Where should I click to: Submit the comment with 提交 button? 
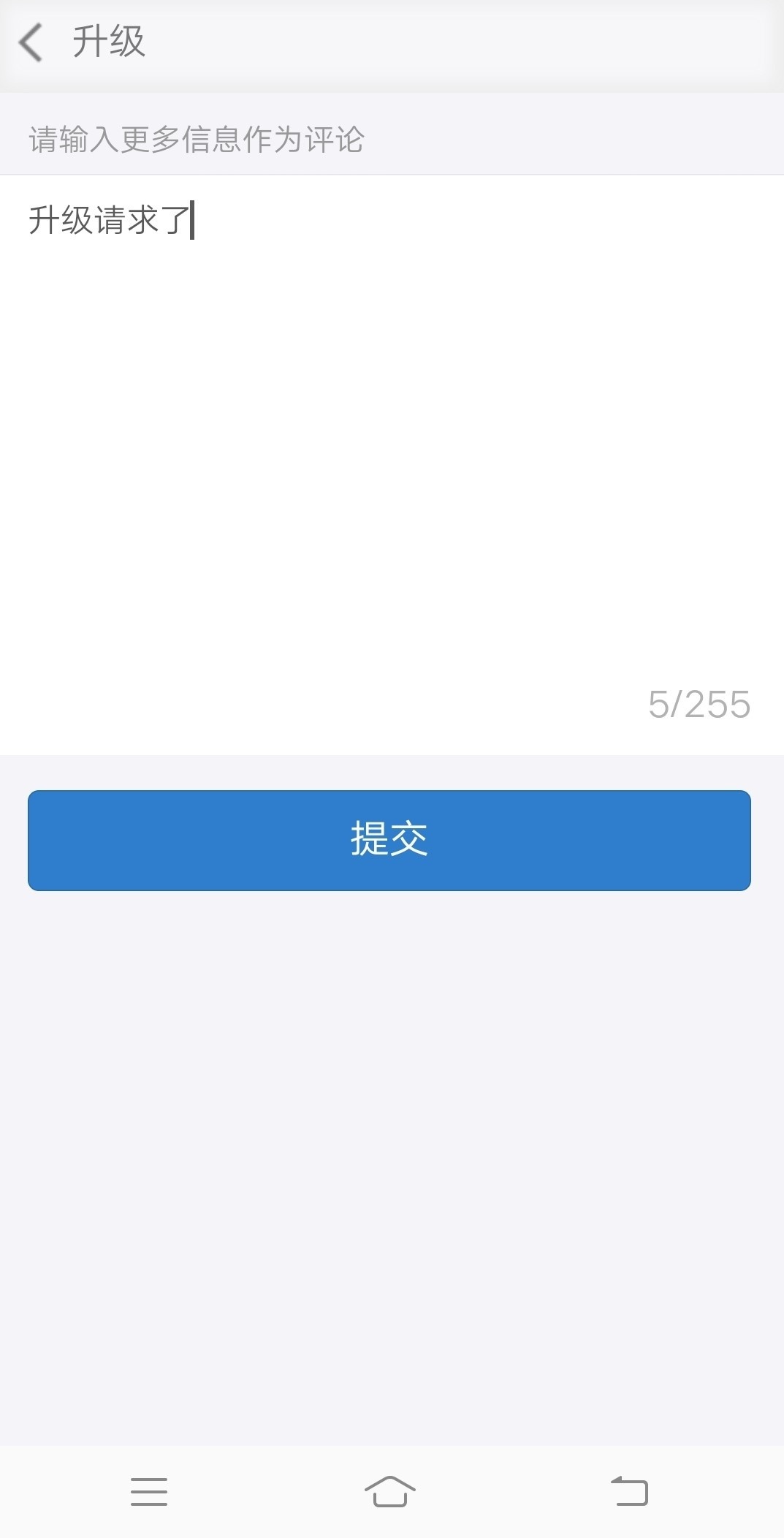[389, 840]
